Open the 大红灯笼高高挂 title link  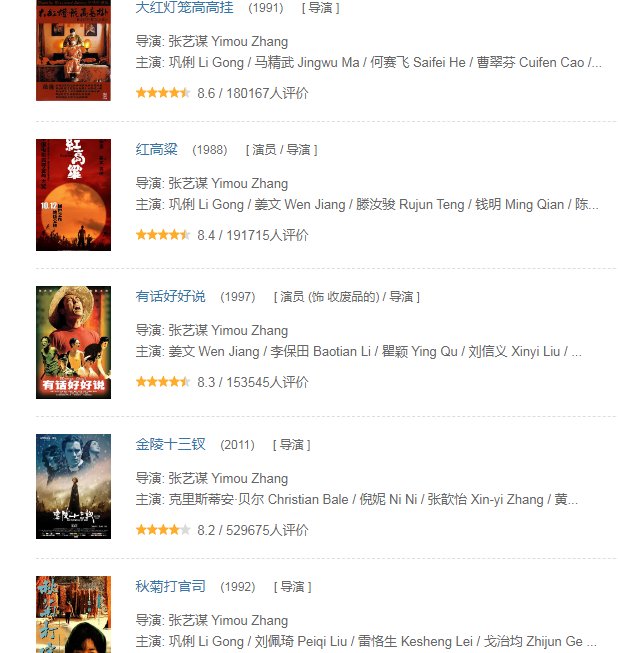(x=185, y=7)
